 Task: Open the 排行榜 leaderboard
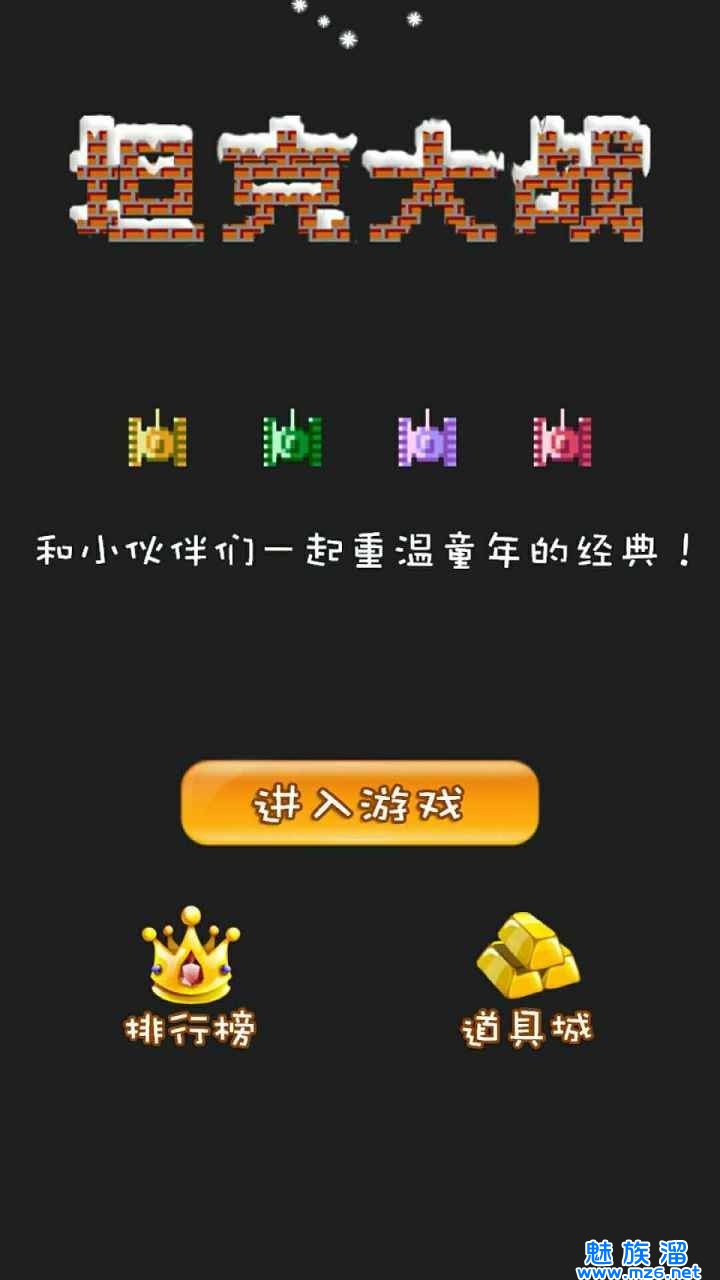click(190, 975)
